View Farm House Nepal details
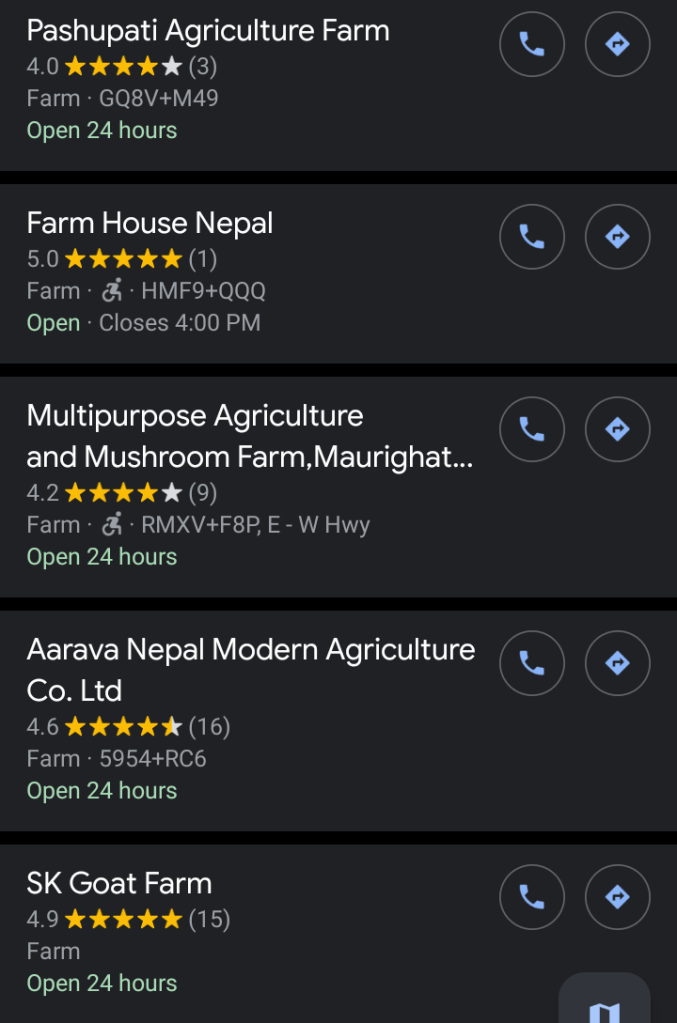Image resolution: width=677 pixels, height=1023 pixels. pos(150,224)
